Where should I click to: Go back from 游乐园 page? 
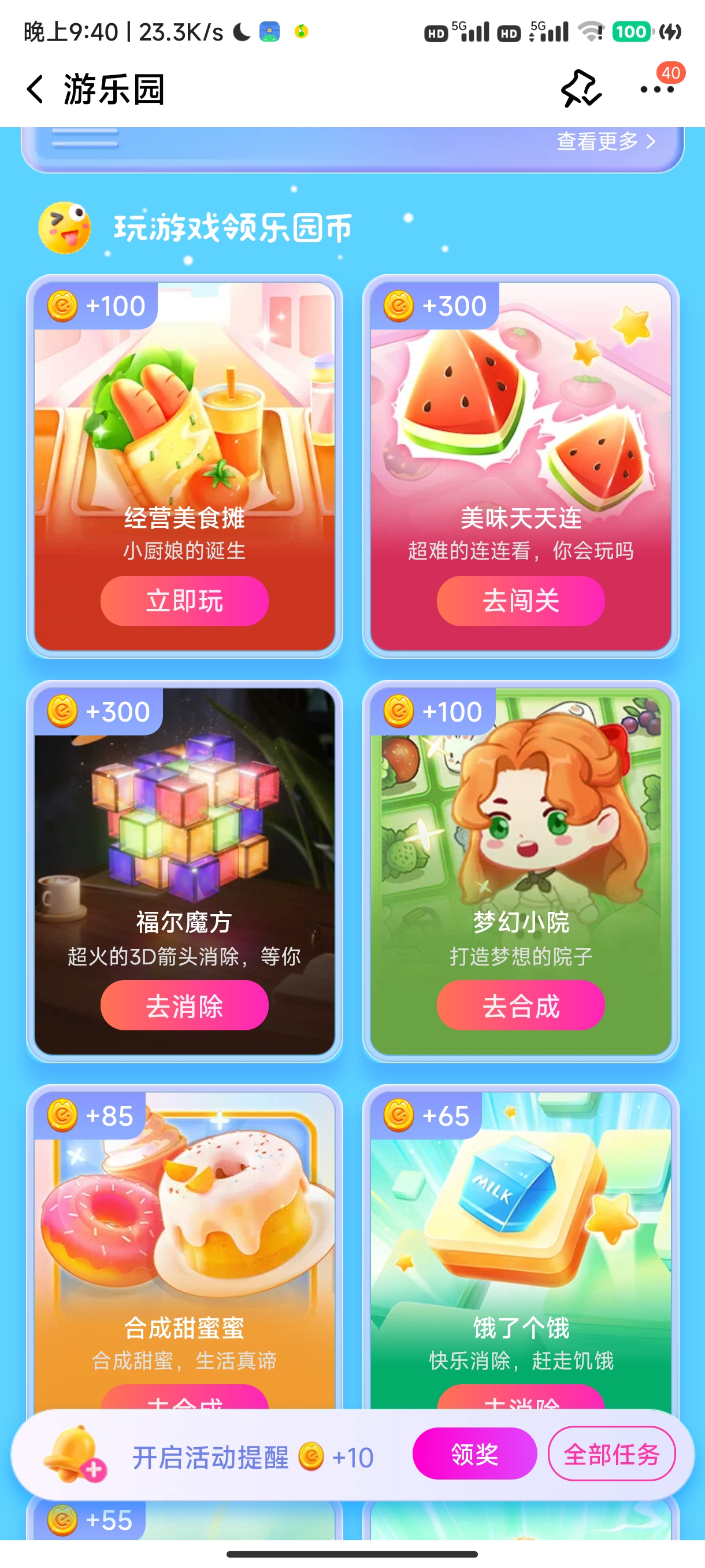[35, 90]
